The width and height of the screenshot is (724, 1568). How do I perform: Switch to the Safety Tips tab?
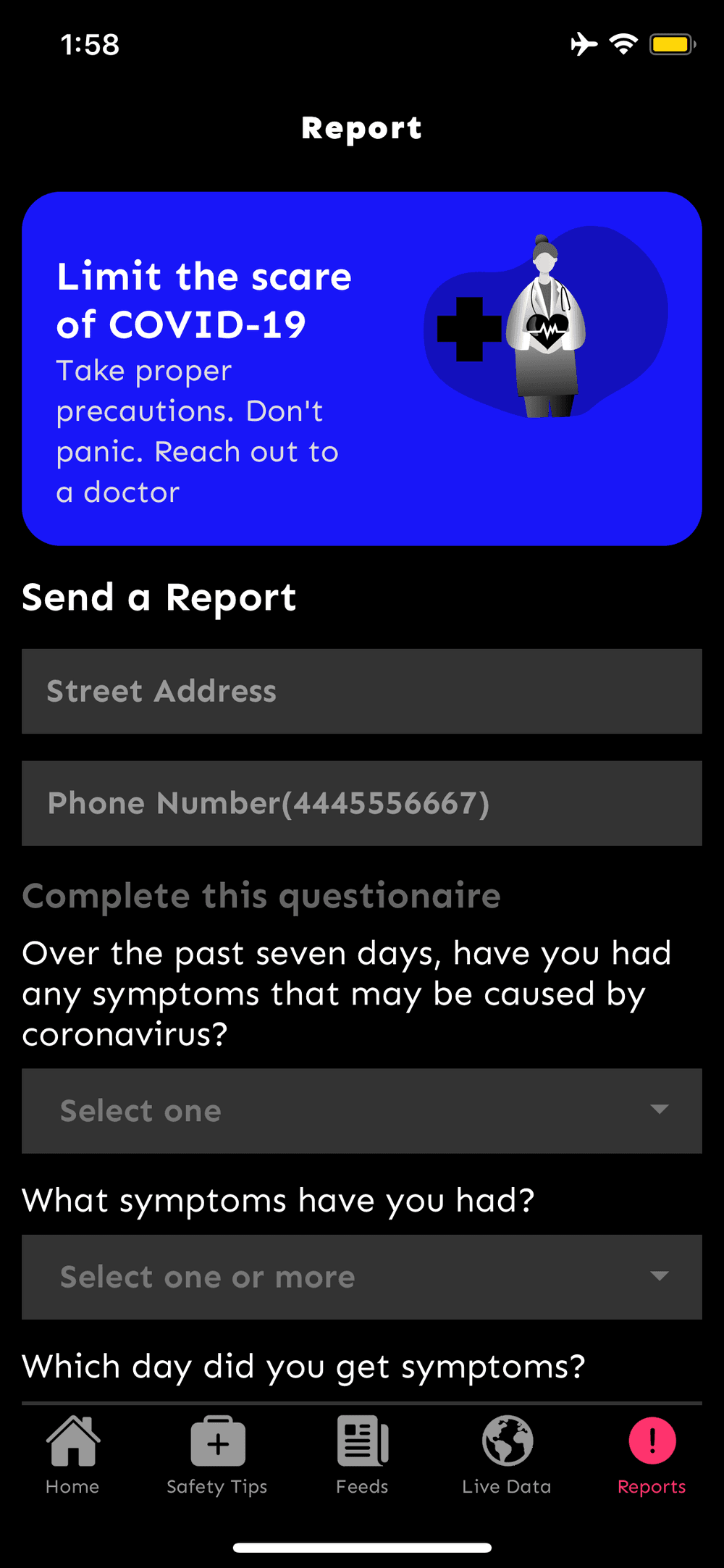pos(217,1456)
